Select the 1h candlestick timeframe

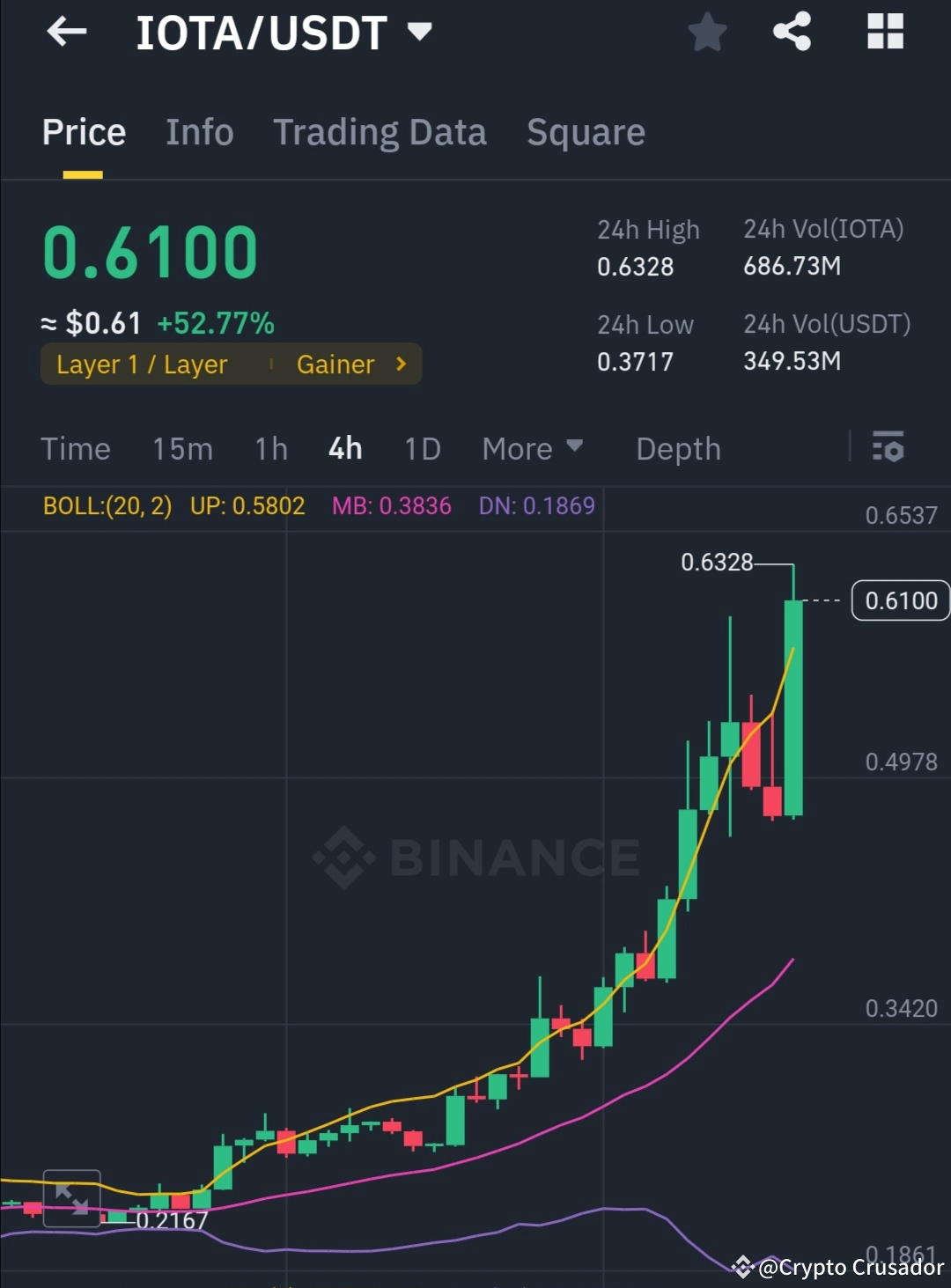269,448
